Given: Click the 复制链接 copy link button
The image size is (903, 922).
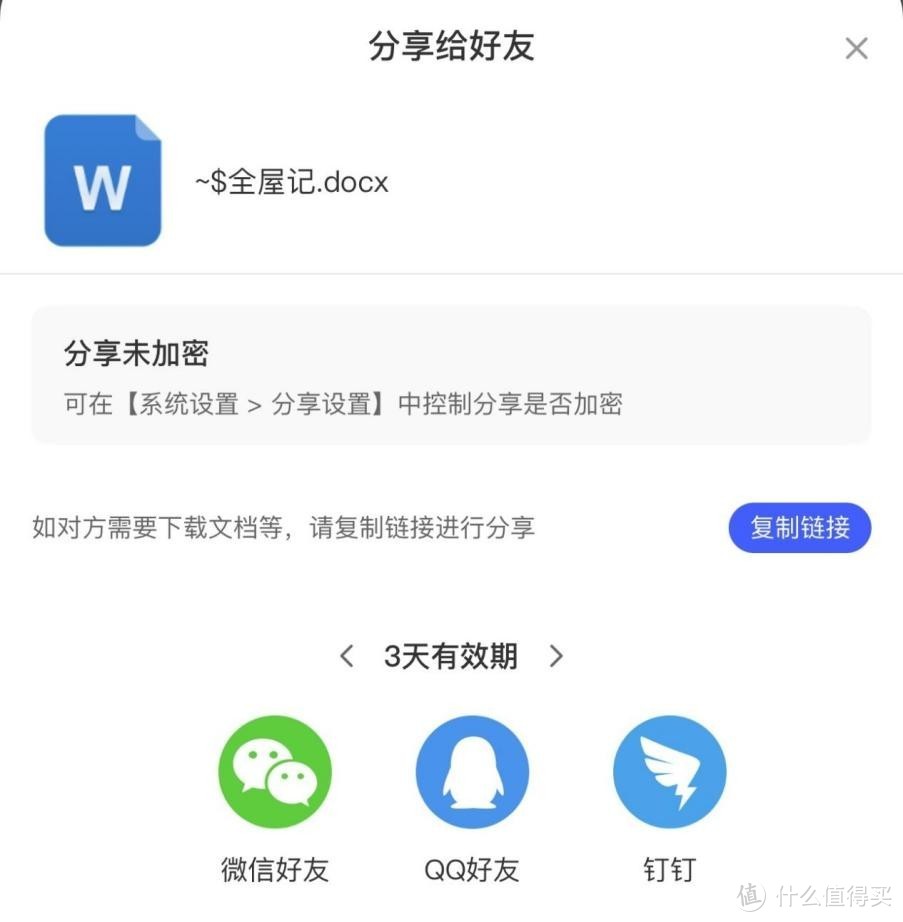Looking at the screenshot, I should click(x=799, y=528).
